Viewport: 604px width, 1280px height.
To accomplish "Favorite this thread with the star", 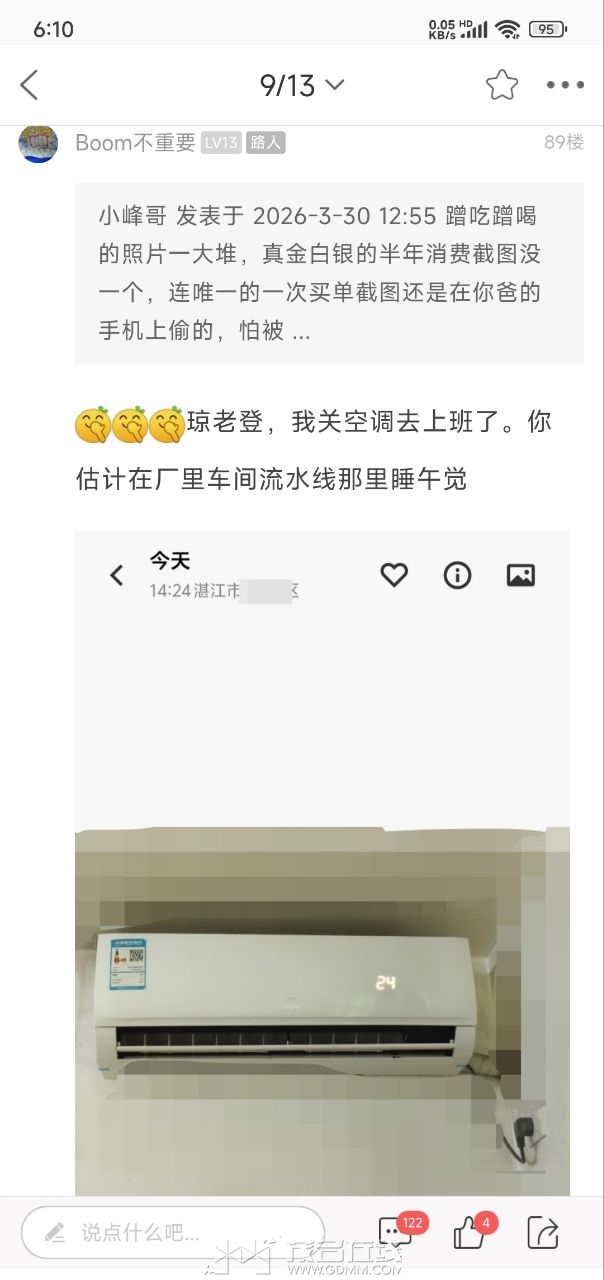I will [502, 86].
